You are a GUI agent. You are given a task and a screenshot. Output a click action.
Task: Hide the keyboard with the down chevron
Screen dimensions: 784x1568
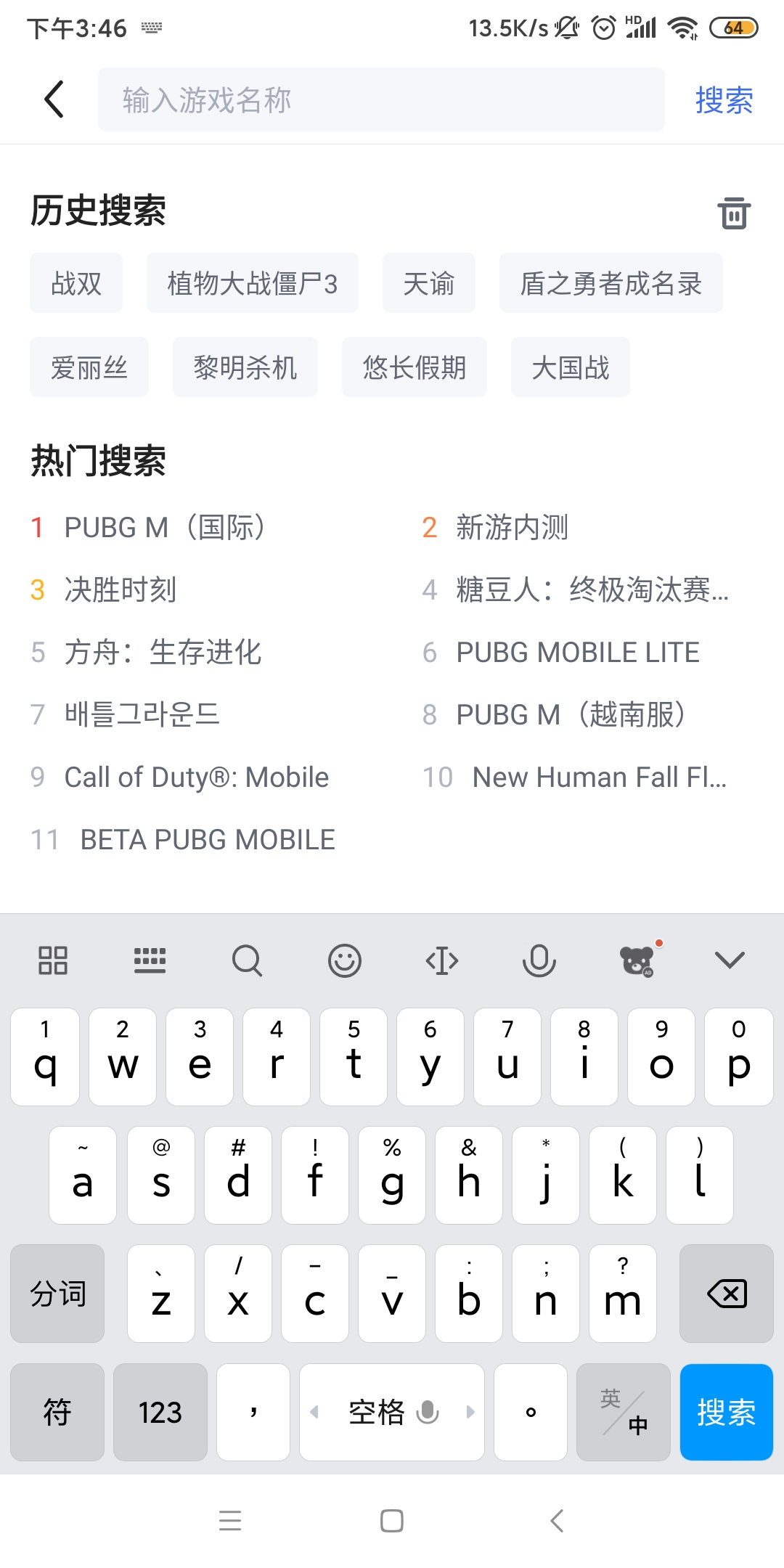pos(730,960)
